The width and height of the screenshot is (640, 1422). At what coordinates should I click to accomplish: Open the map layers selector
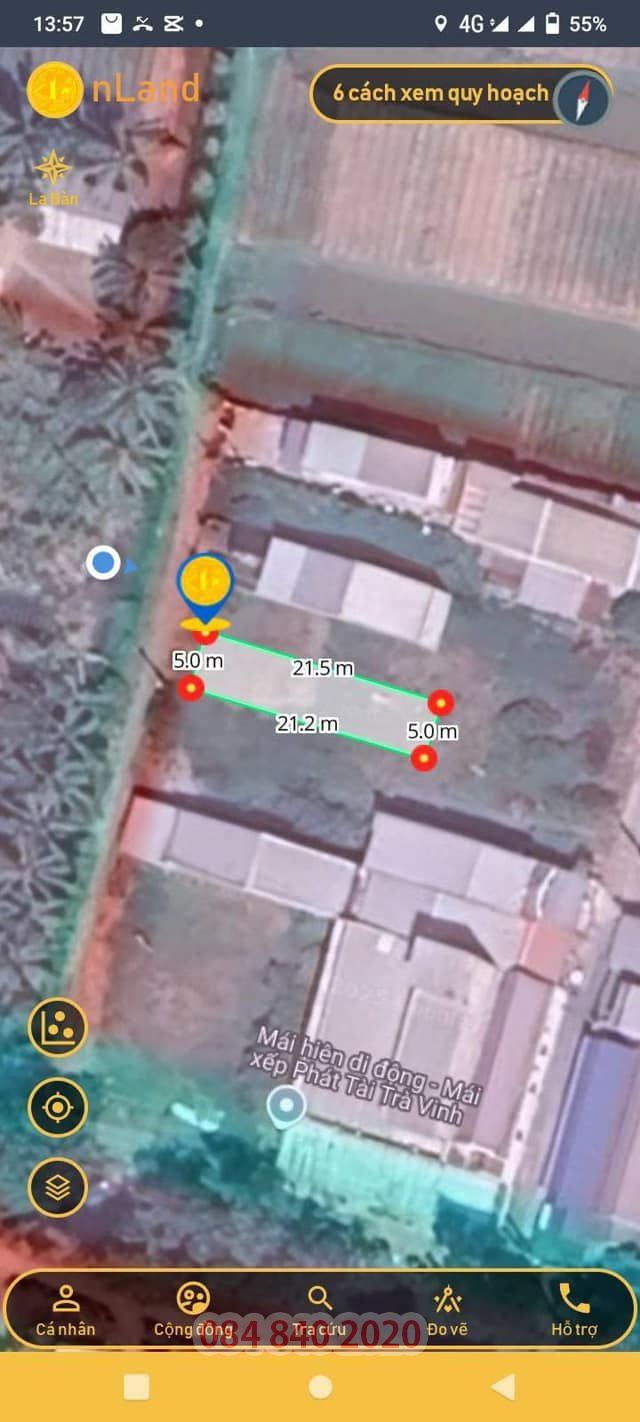point(58,1187)
